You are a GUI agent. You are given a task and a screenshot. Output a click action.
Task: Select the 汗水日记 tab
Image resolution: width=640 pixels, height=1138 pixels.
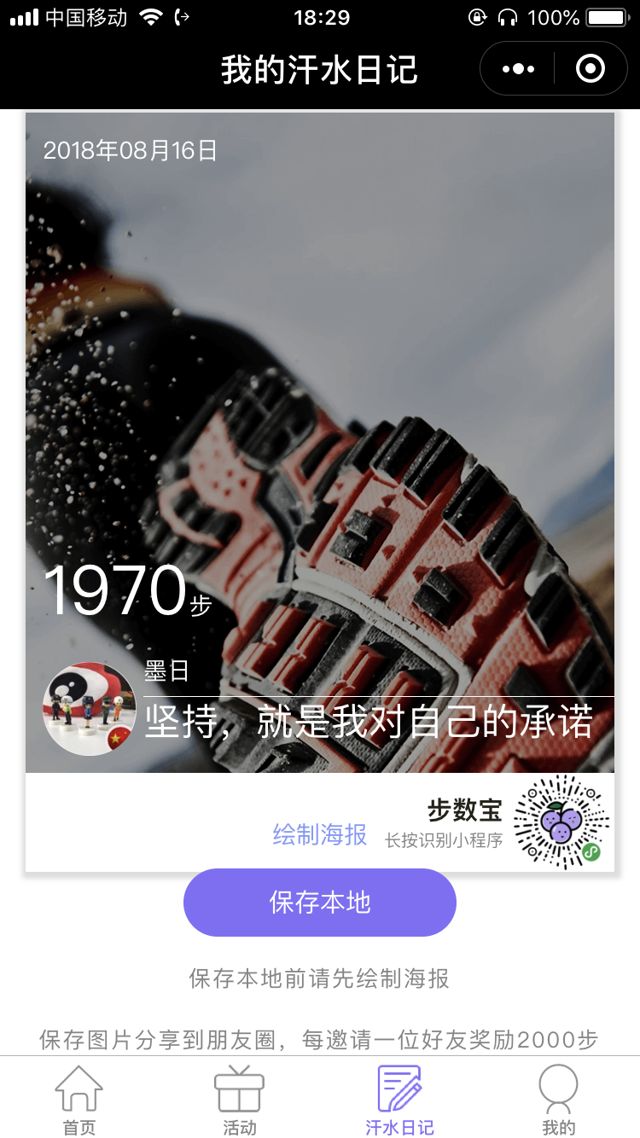pyautogui.click(x=399, y=1100)
